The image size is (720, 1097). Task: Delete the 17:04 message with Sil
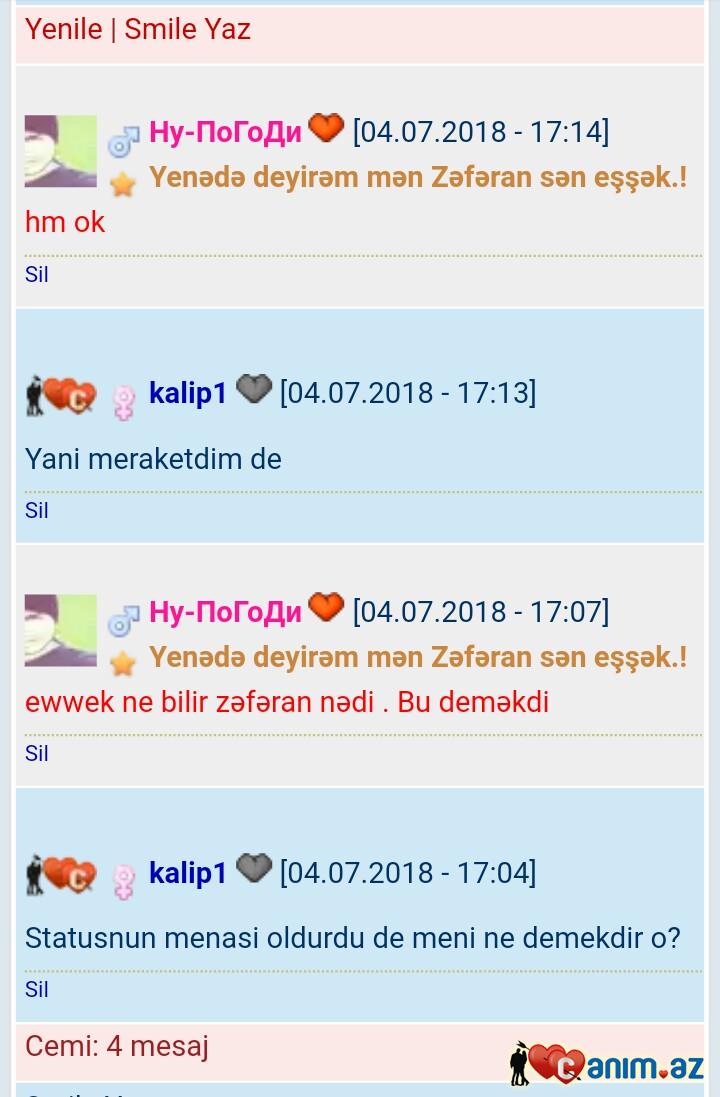[x=37, y=989]
